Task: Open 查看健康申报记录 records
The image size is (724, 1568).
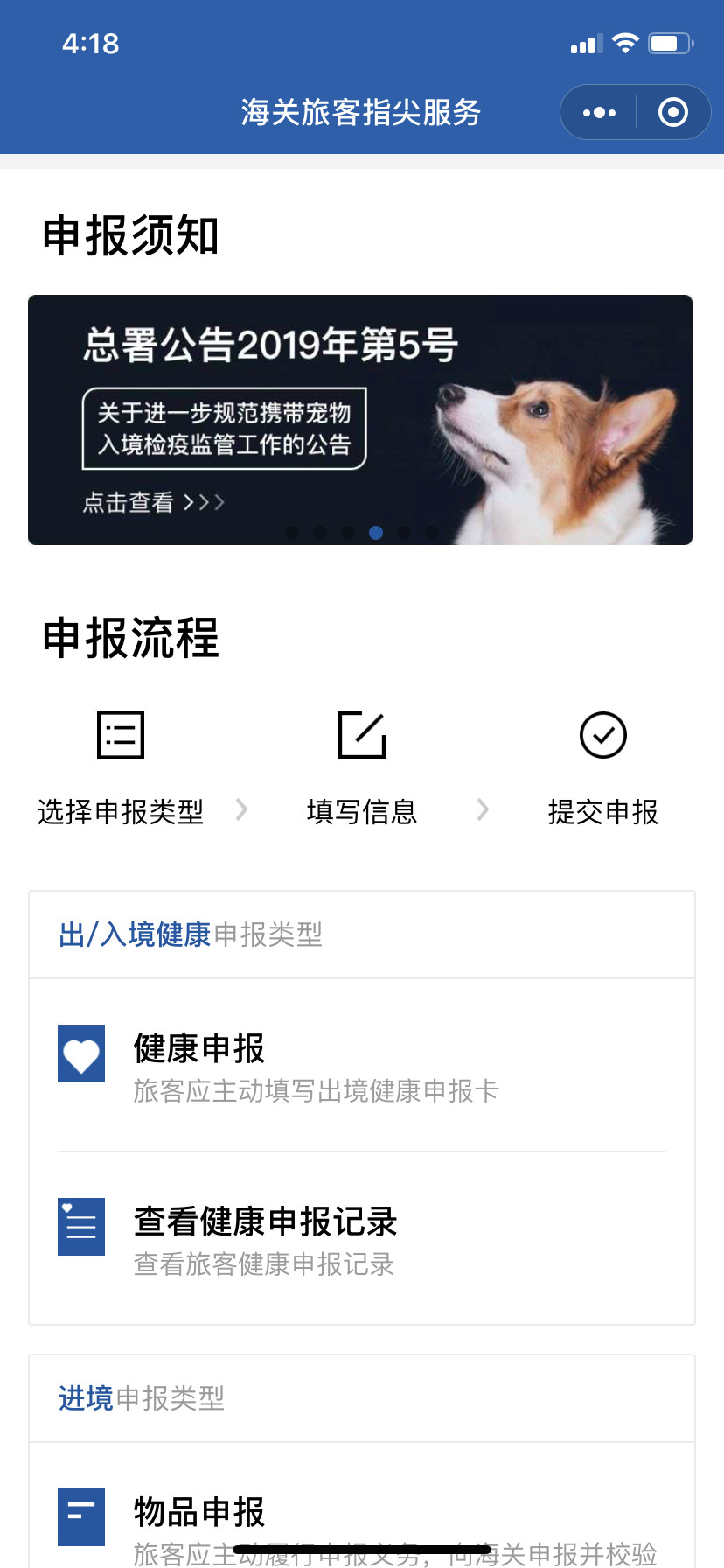Action: click(361, 1239)
